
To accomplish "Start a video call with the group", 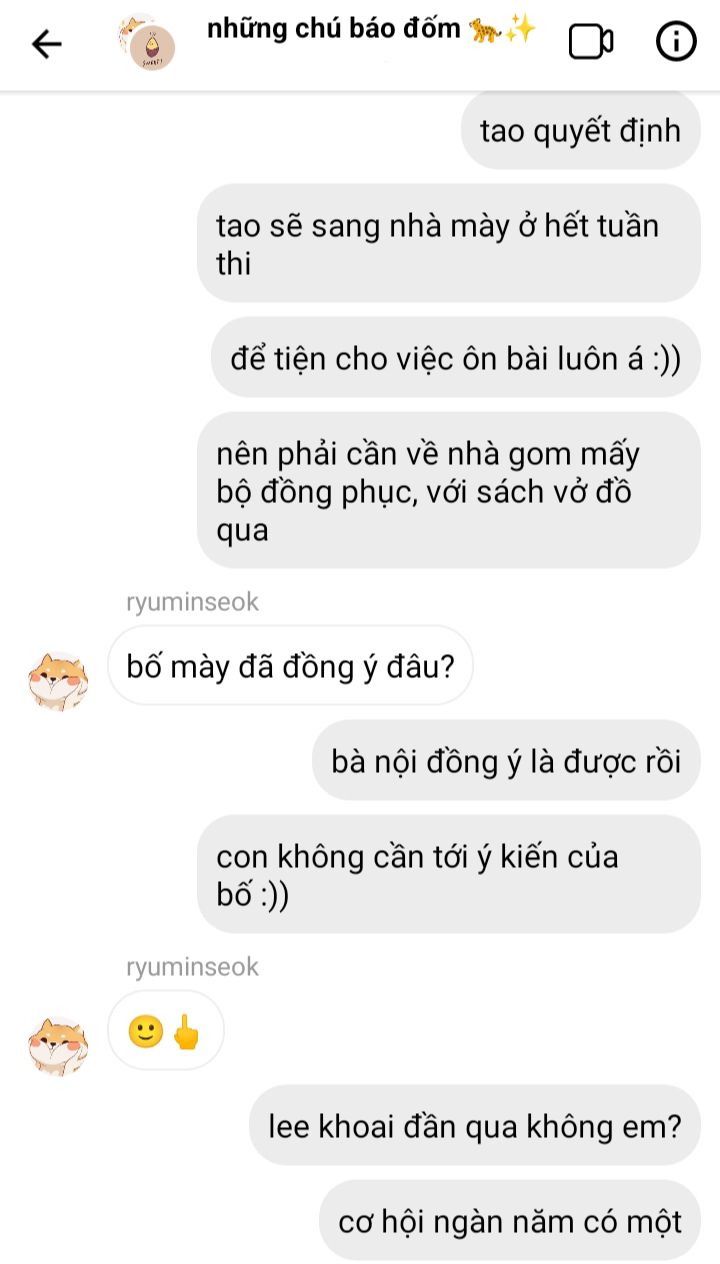I will coord(590,42).
